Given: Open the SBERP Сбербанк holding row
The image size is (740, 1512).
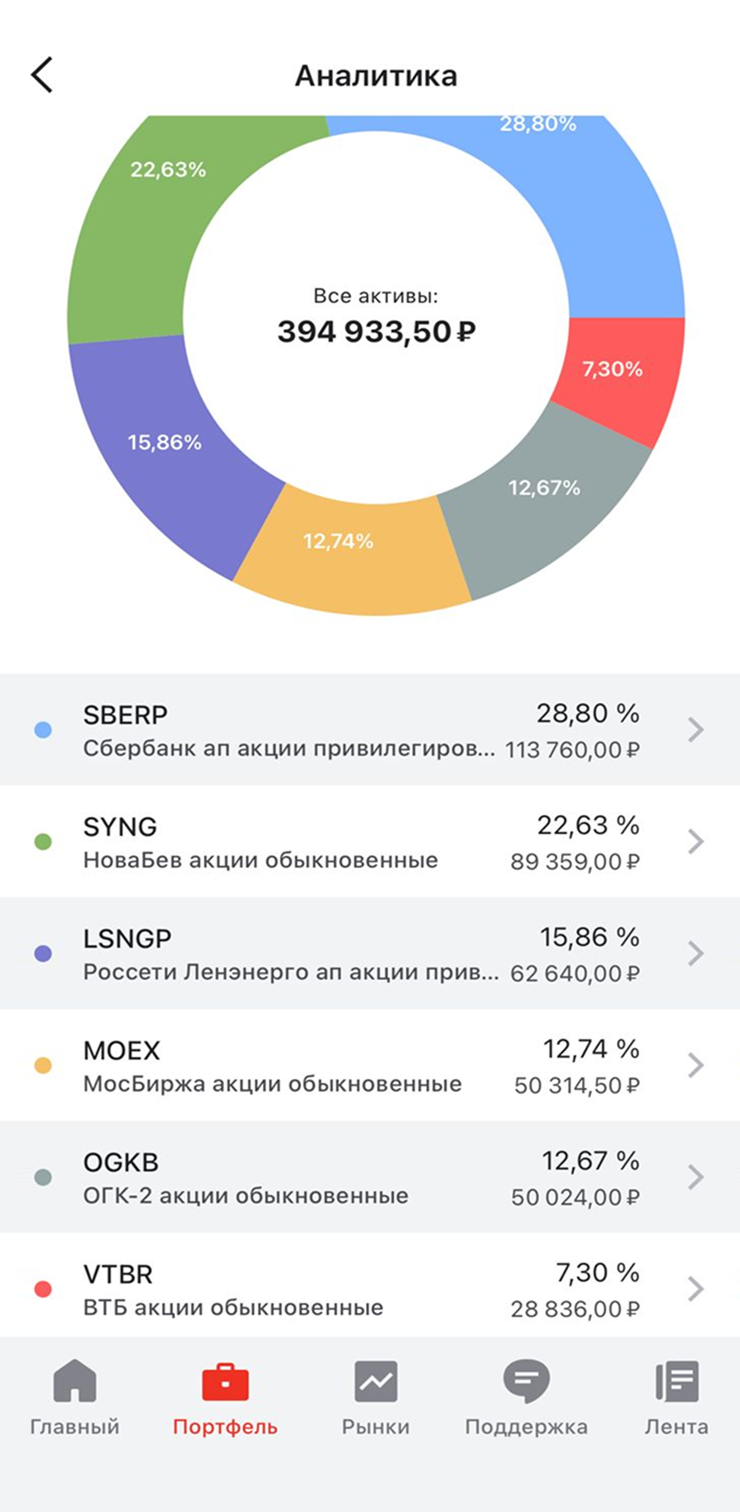Looking at the screenshot, I should pos(370,730).
